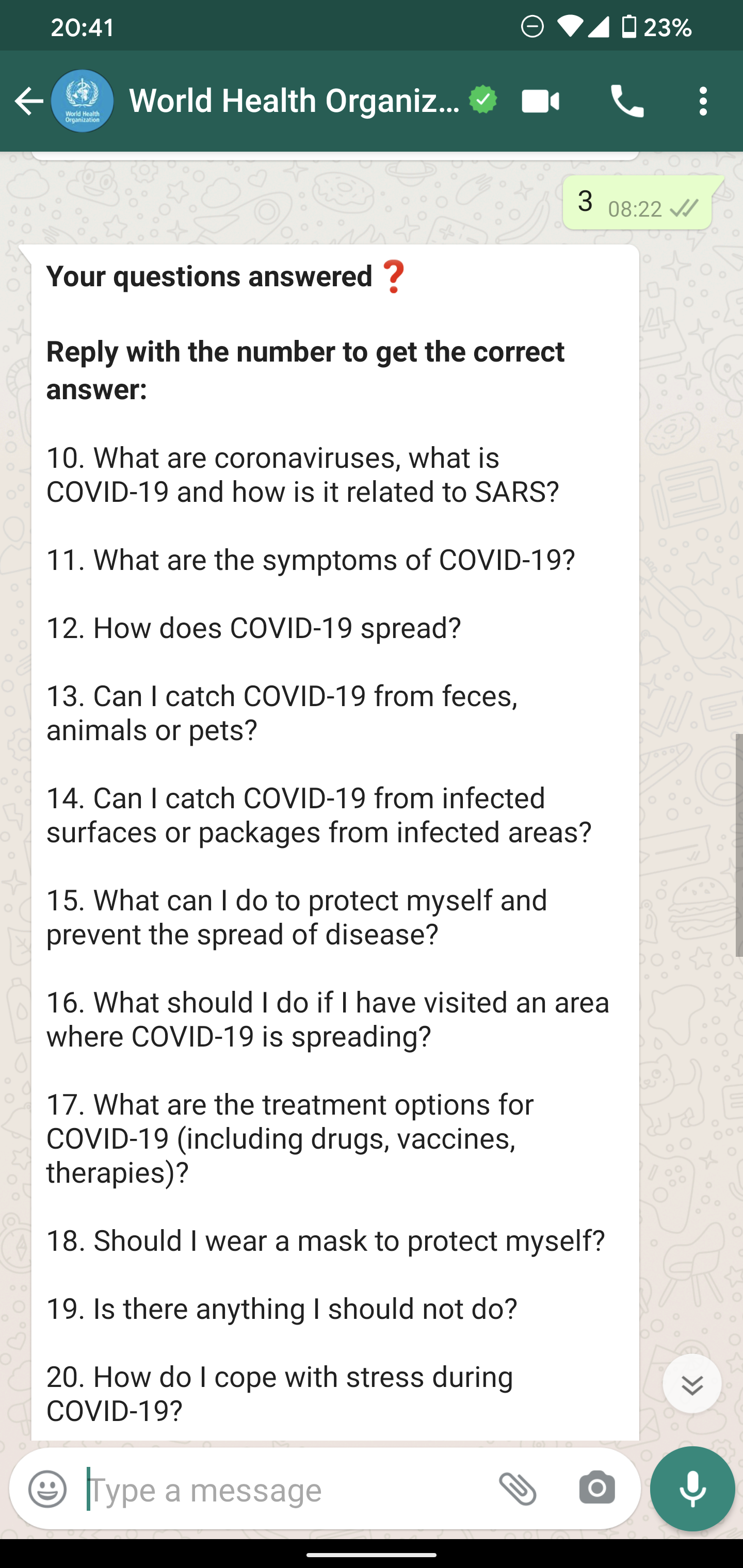Focus the Type a message field

pos(280,1489)
